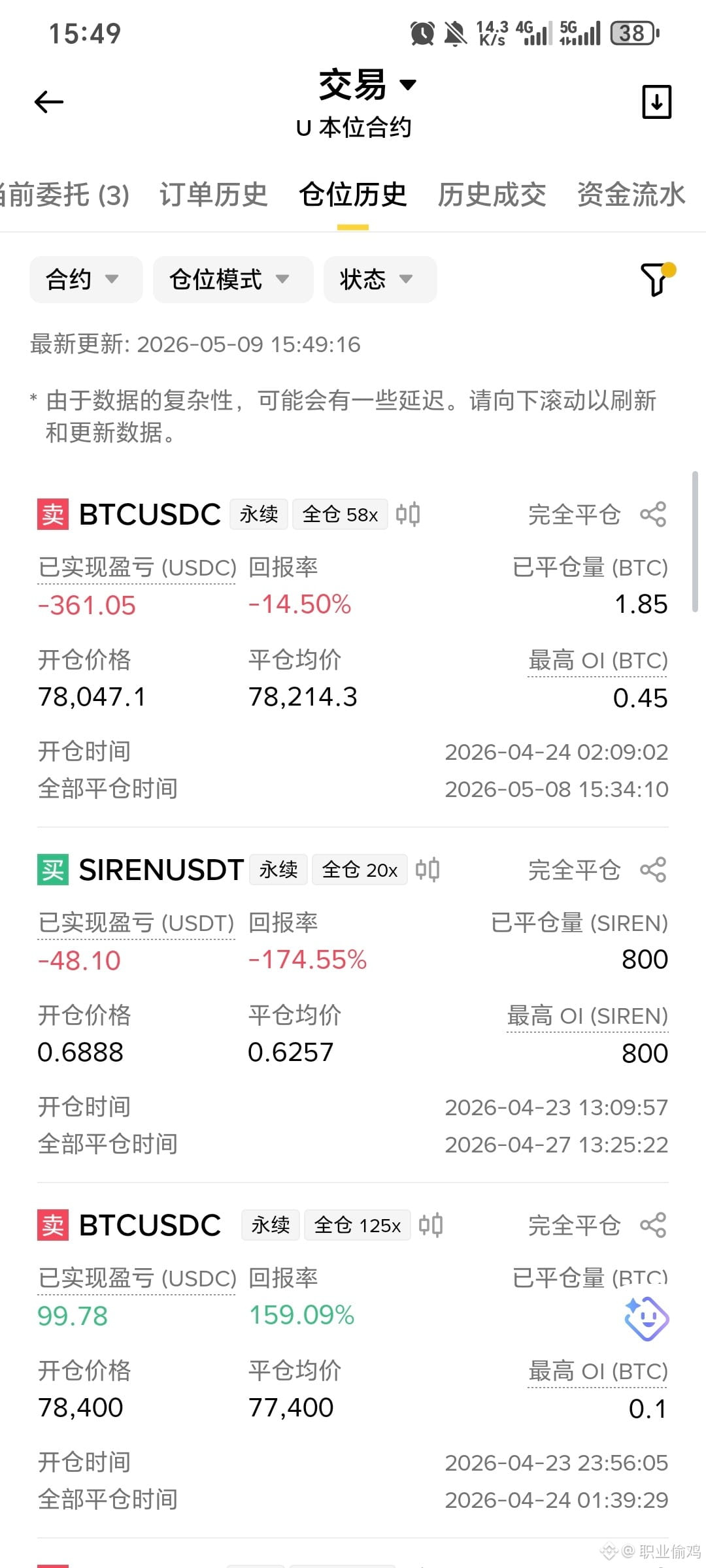The height and width of the screenshot is (1568, 706).
Task: Open the funnel filter icon
Action: click(656, 279)
